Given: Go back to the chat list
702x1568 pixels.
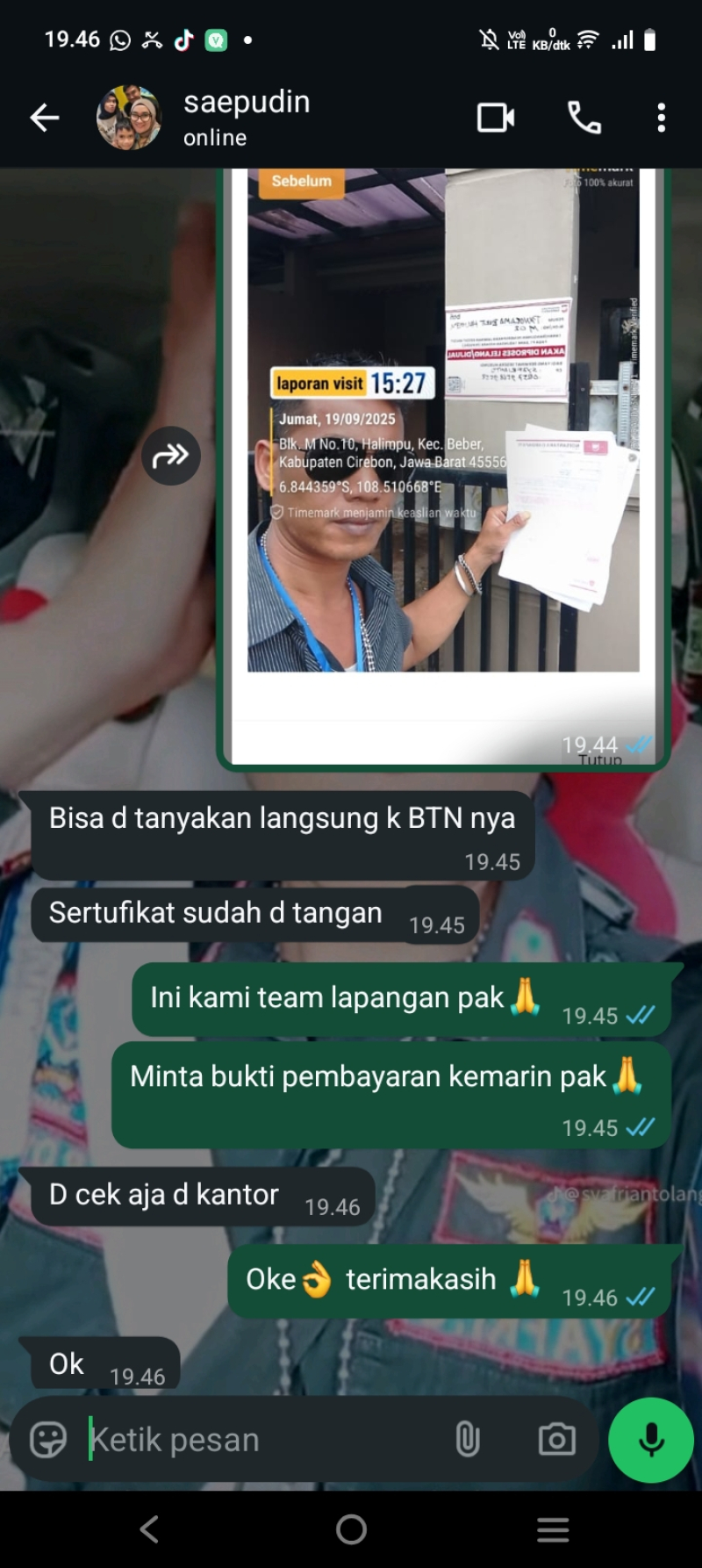Looking at the screenshot, I should pyautogui.click(x=44, y=118).
